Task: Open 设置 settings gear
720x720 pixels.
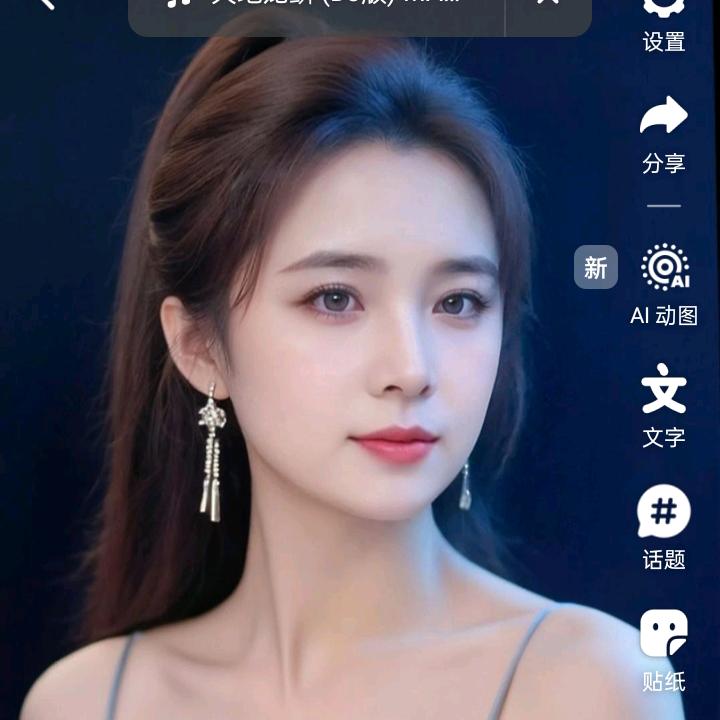Action: point(664,25)
